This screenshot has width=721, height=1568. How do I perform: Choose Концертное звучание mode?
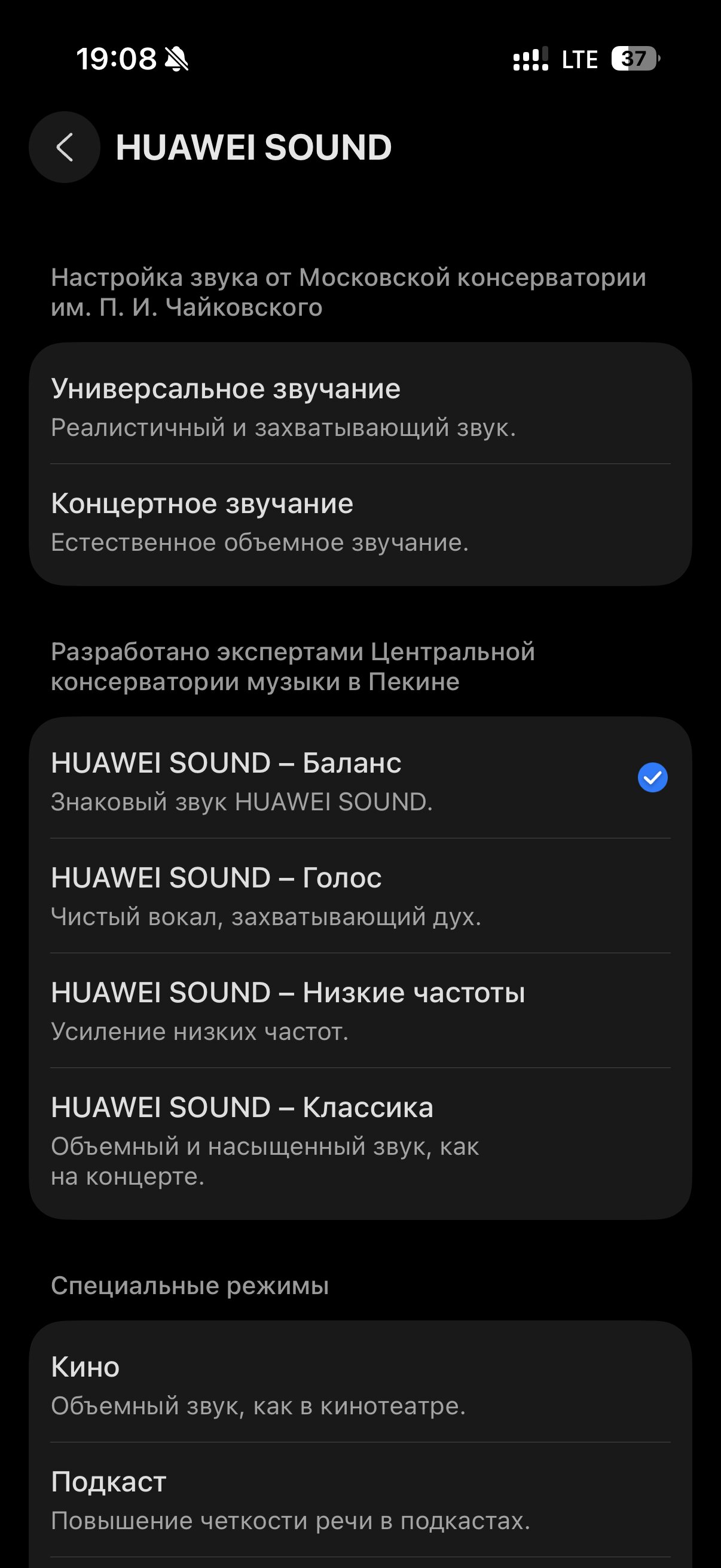pyautogui.click(x=360, y=521)
